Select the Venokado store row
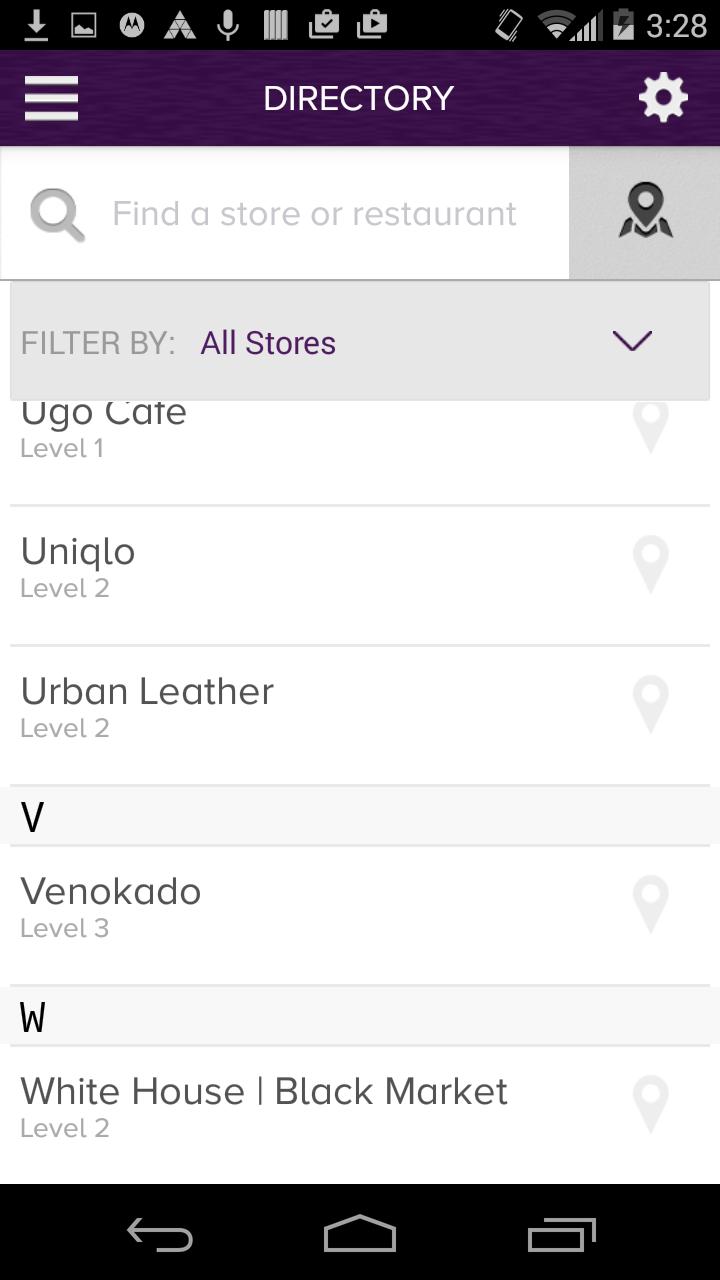 point(300,908)
